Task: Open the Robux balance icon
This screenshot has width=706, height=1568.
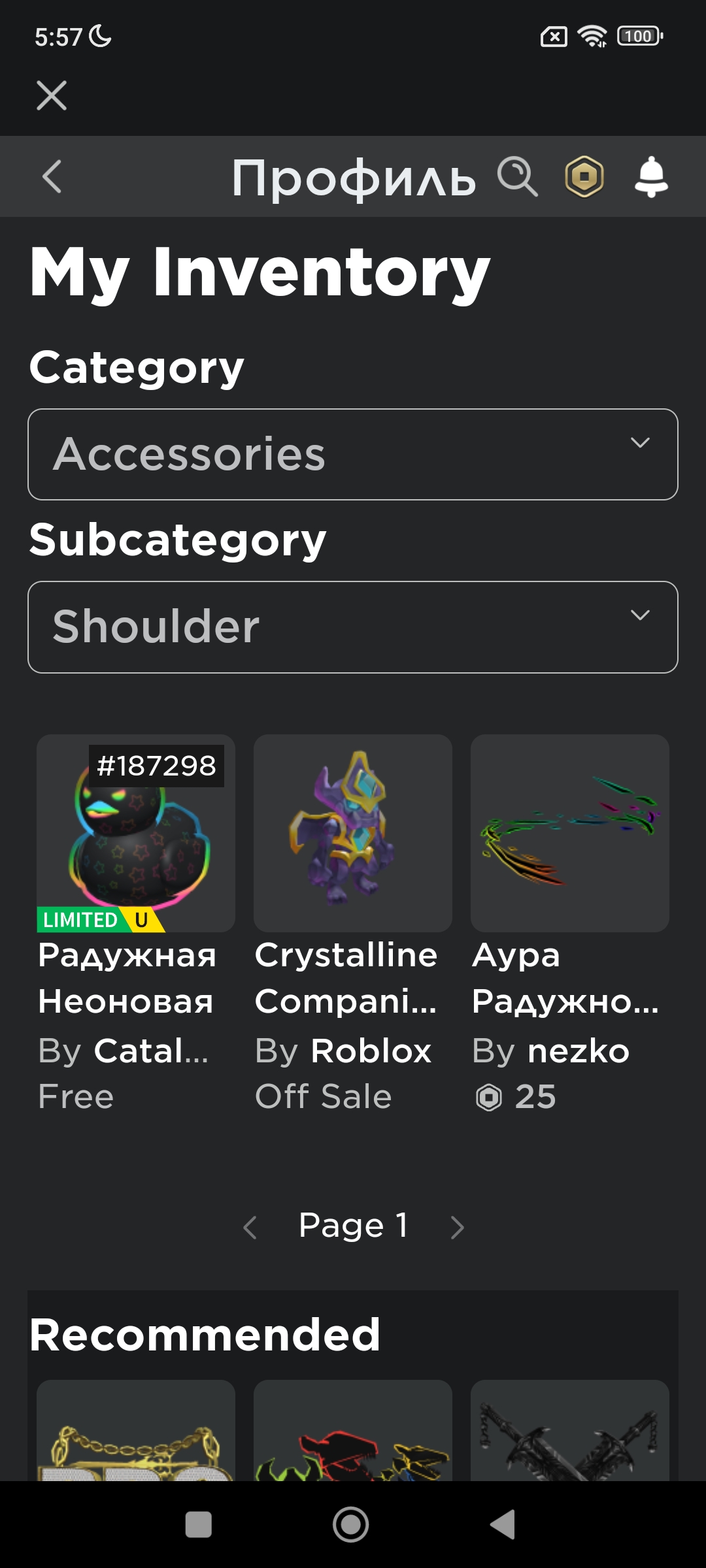Action: [x=584, y=176]
